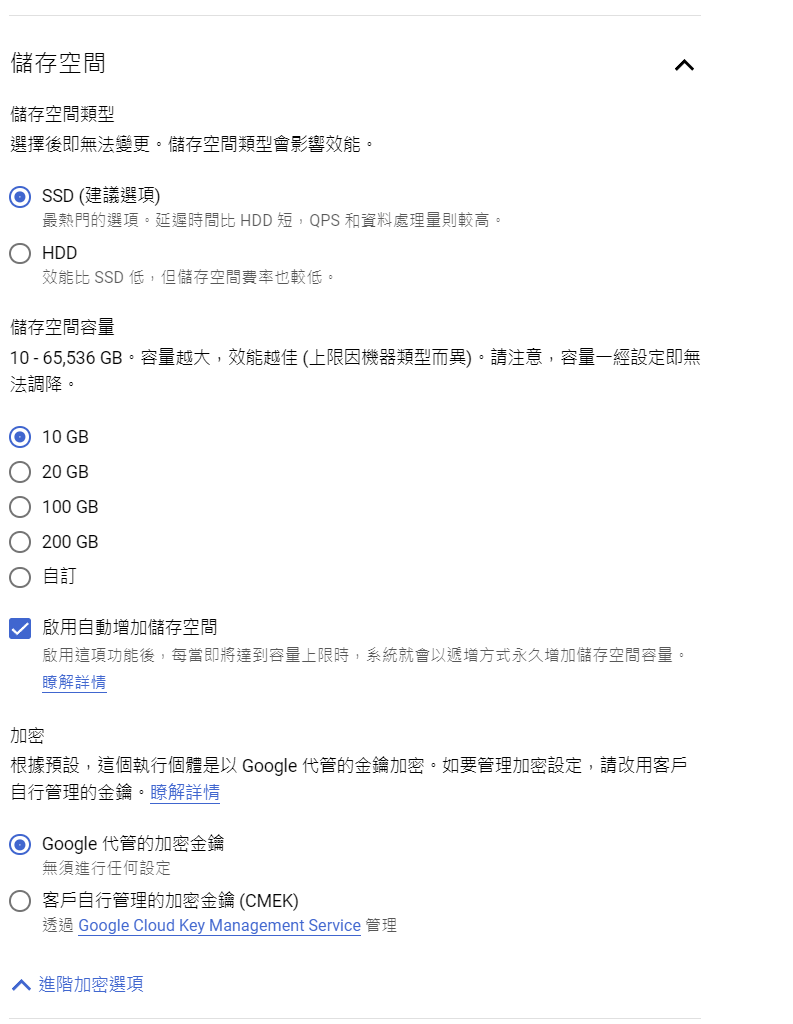Image resolution: width=793 pixels, height=1024 pixels.
Task: Choose HDD storage type
Action: pyautogui.click(x=20, y=254)
